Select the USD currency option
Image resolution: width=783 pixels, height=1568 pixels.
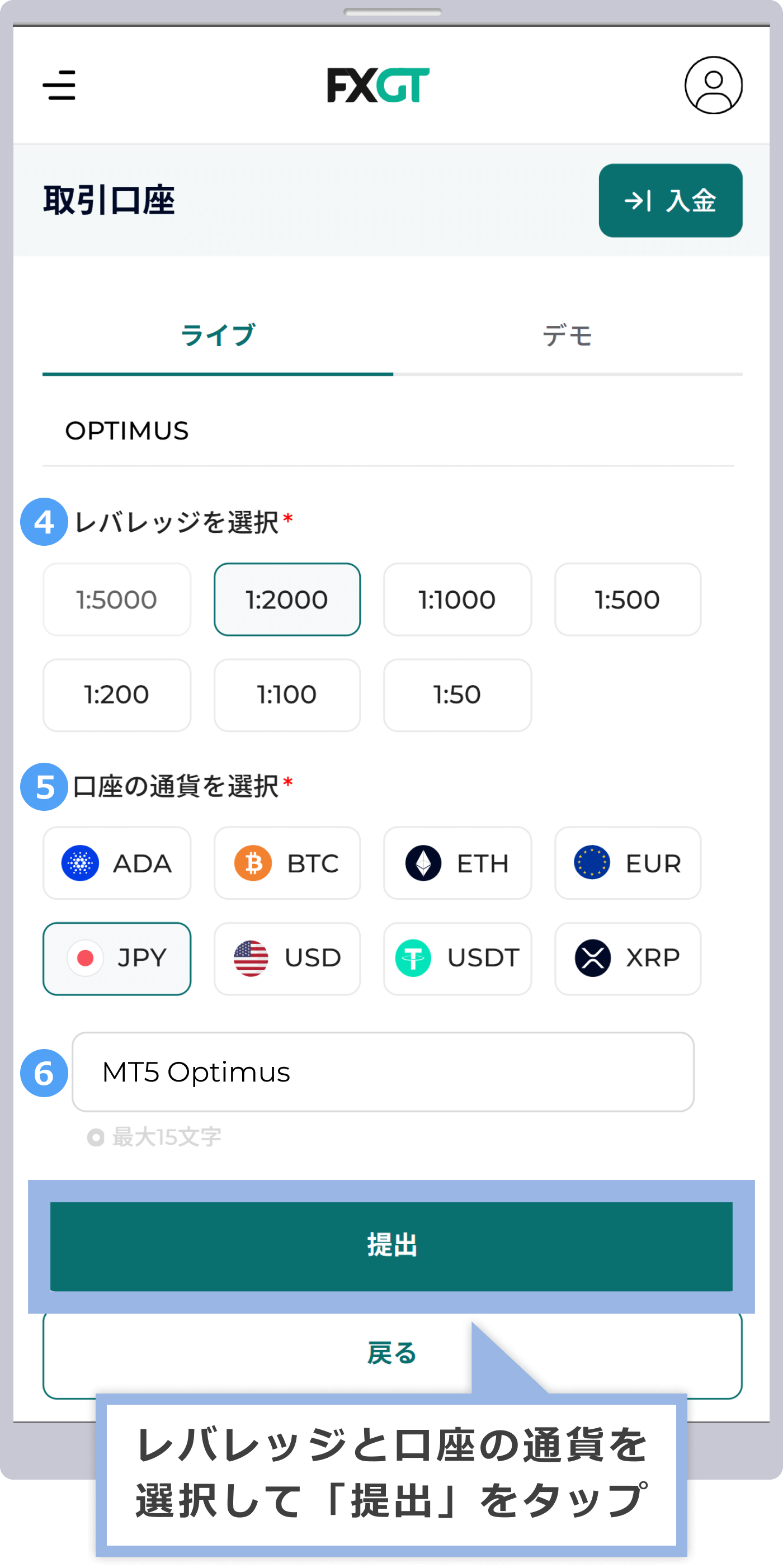(287, 957)
